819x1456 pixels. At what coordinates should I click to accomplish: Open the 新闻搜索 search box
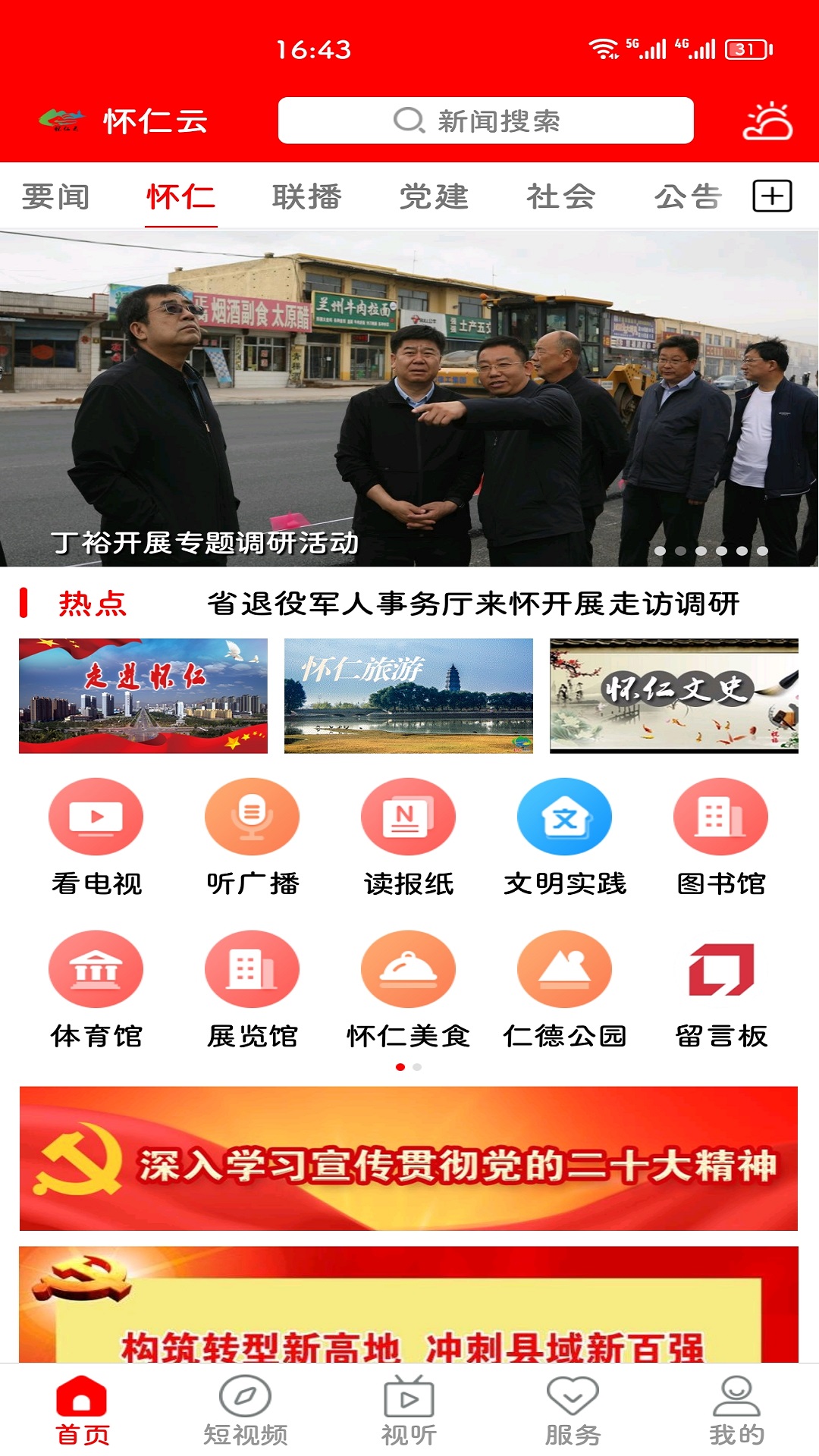[x=485, y=121]
